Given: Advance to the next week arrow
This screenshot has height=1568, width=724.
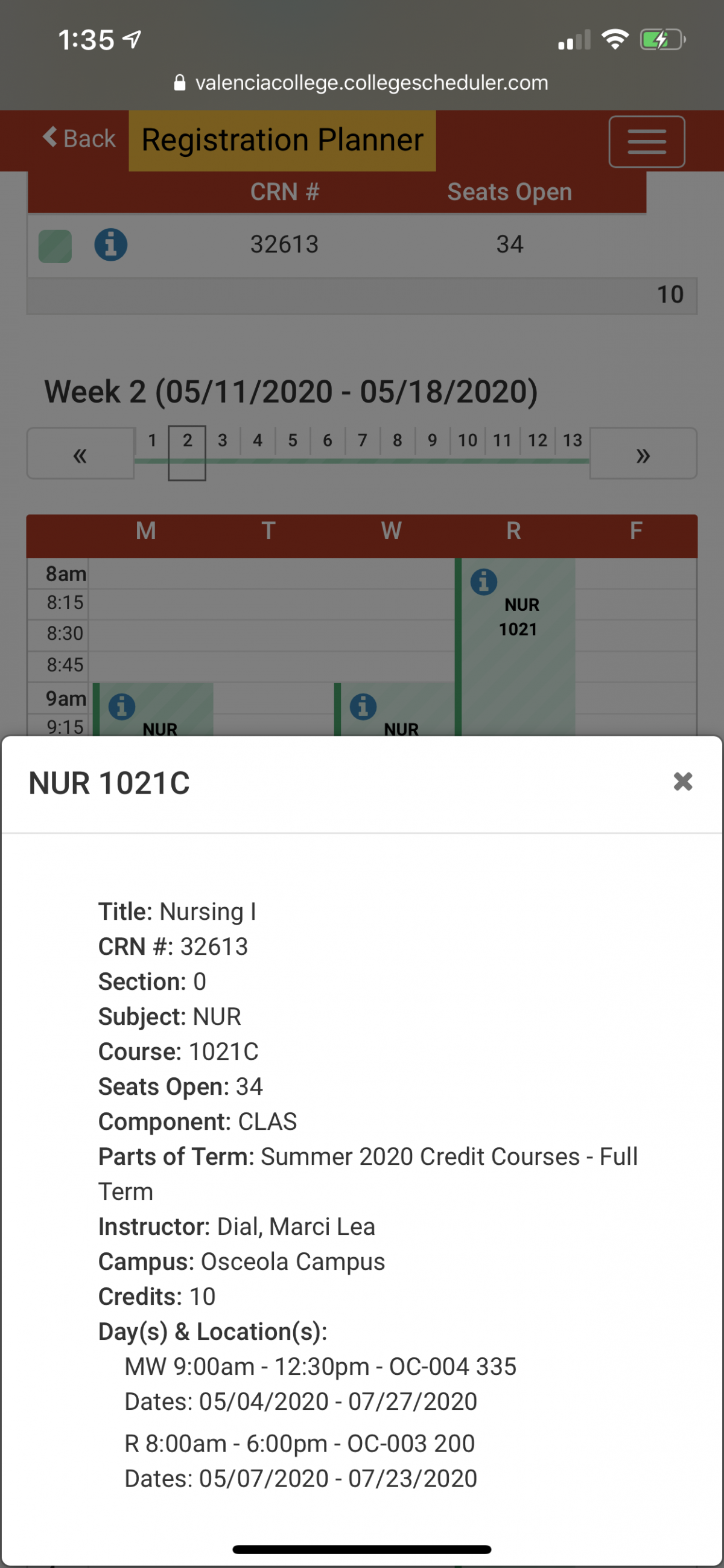Looking at the screenshot, I should [x=643, y=454].
